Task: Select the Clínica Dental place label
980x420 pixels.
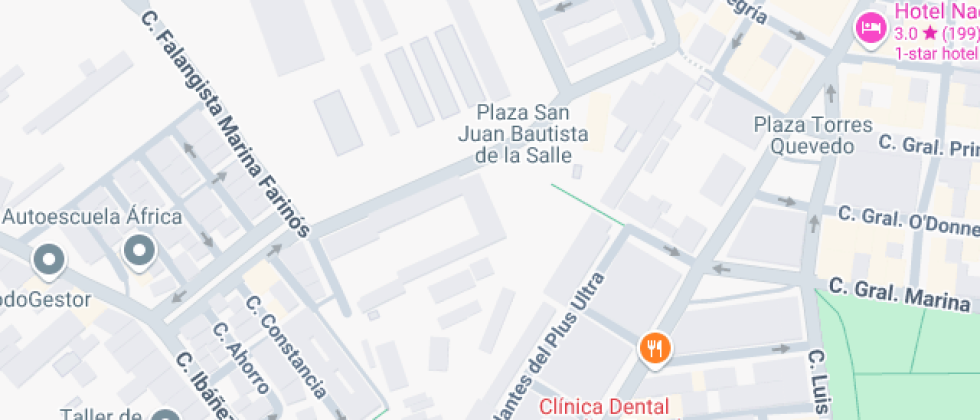Action: (x=604, y=406)
